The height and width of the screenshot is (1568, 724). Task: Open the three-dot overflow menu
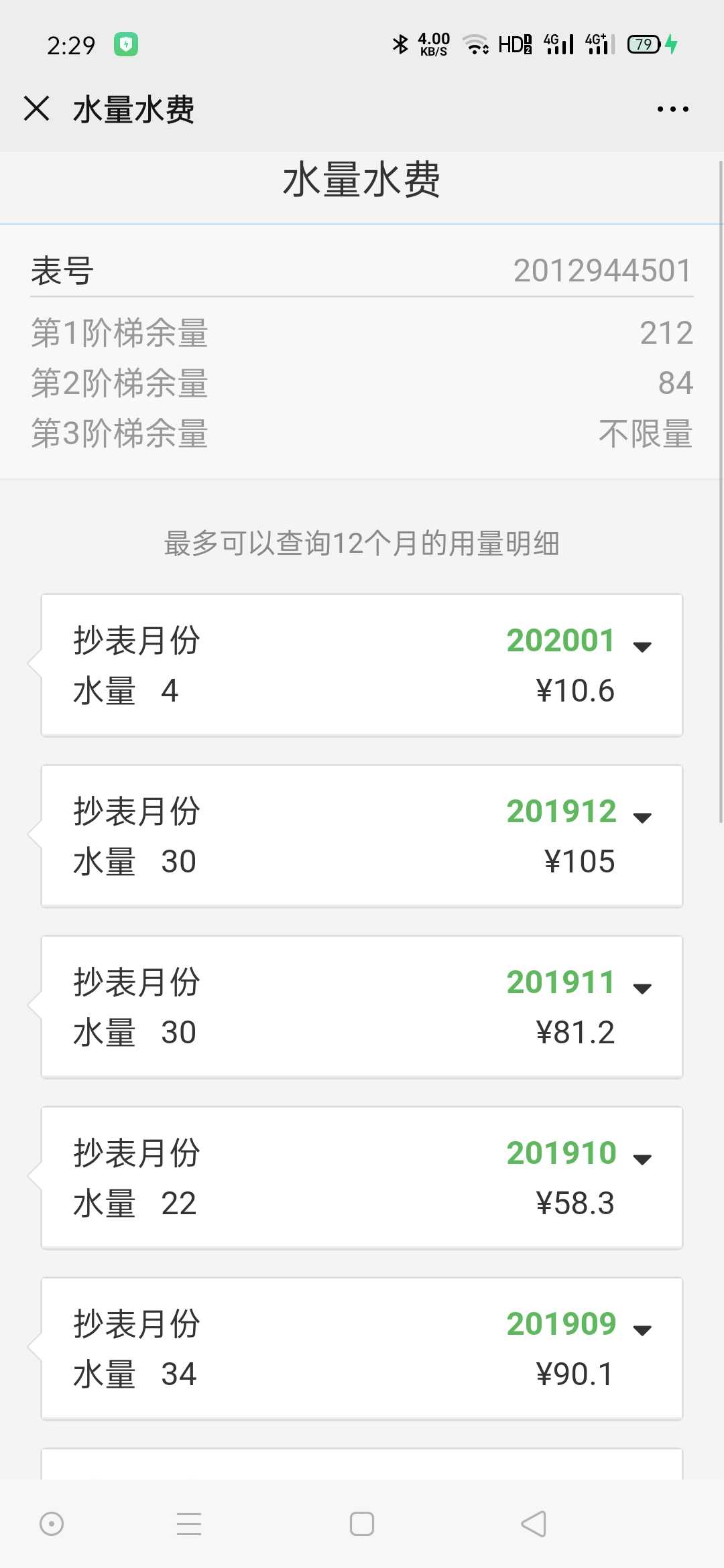tap(672, 109)
